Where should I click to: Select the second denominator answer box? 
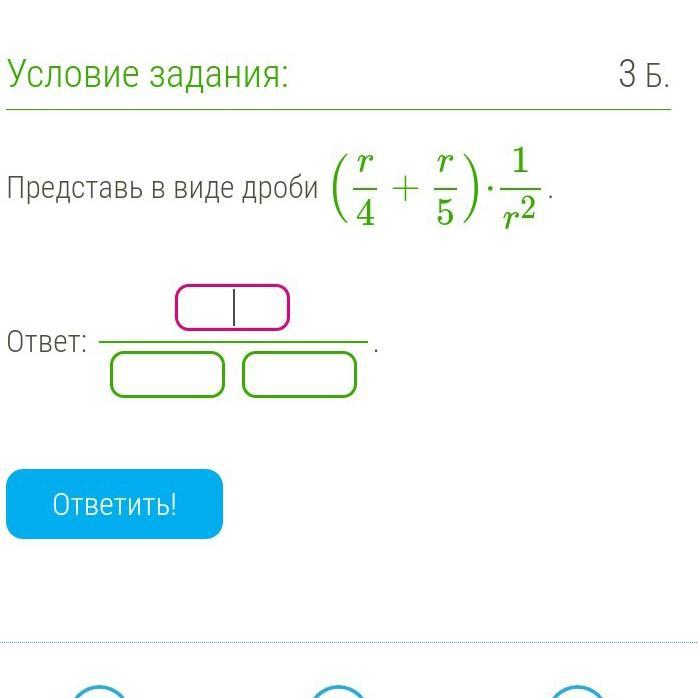coord(300,374)
